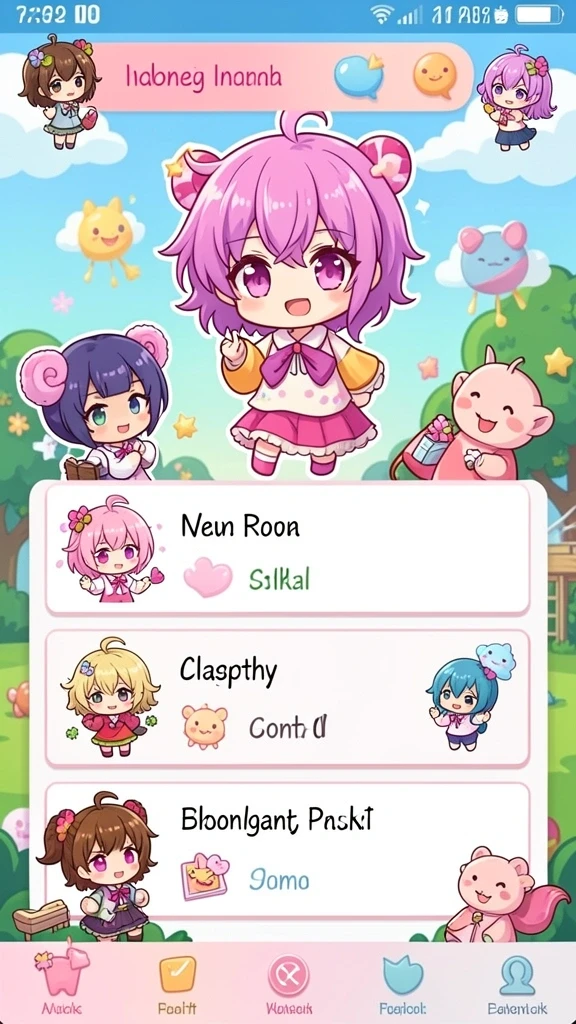Open the Bloonlgant Pnskit row
This screenshot has width=576, height=1024.
click(287, 851)
